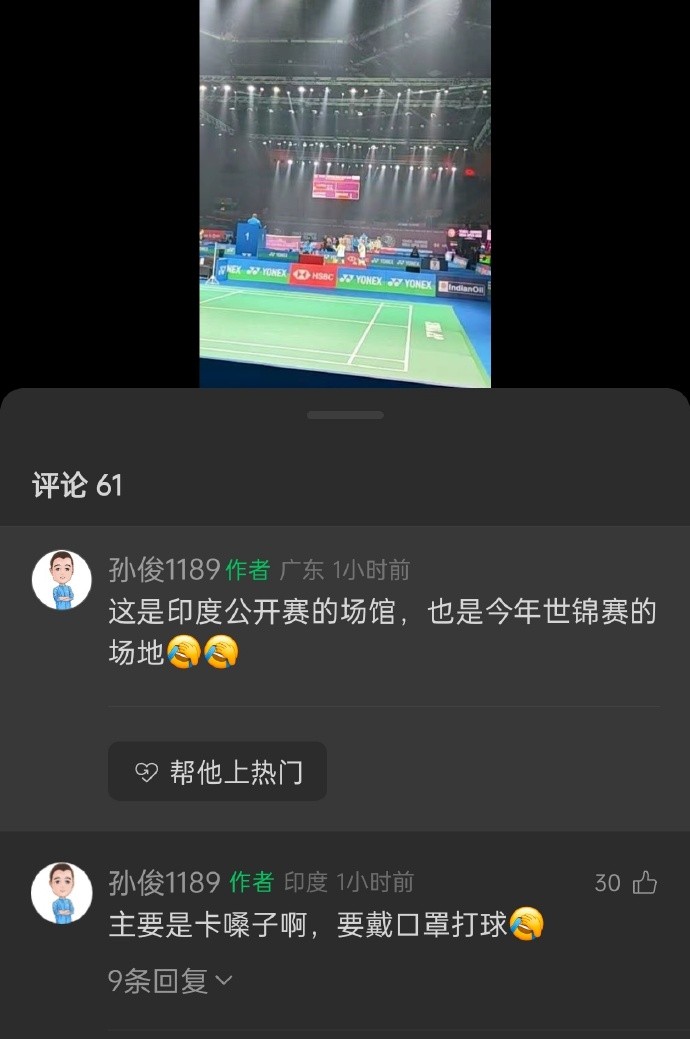Tap the comment sheet drag handle

coord(345,414)
